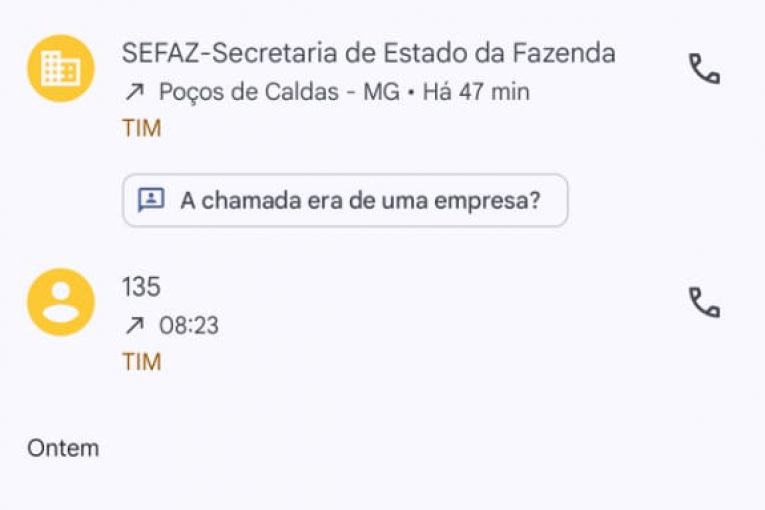Open the 135 contact avatar
This screenshot has width=765, height=510.
61,302
